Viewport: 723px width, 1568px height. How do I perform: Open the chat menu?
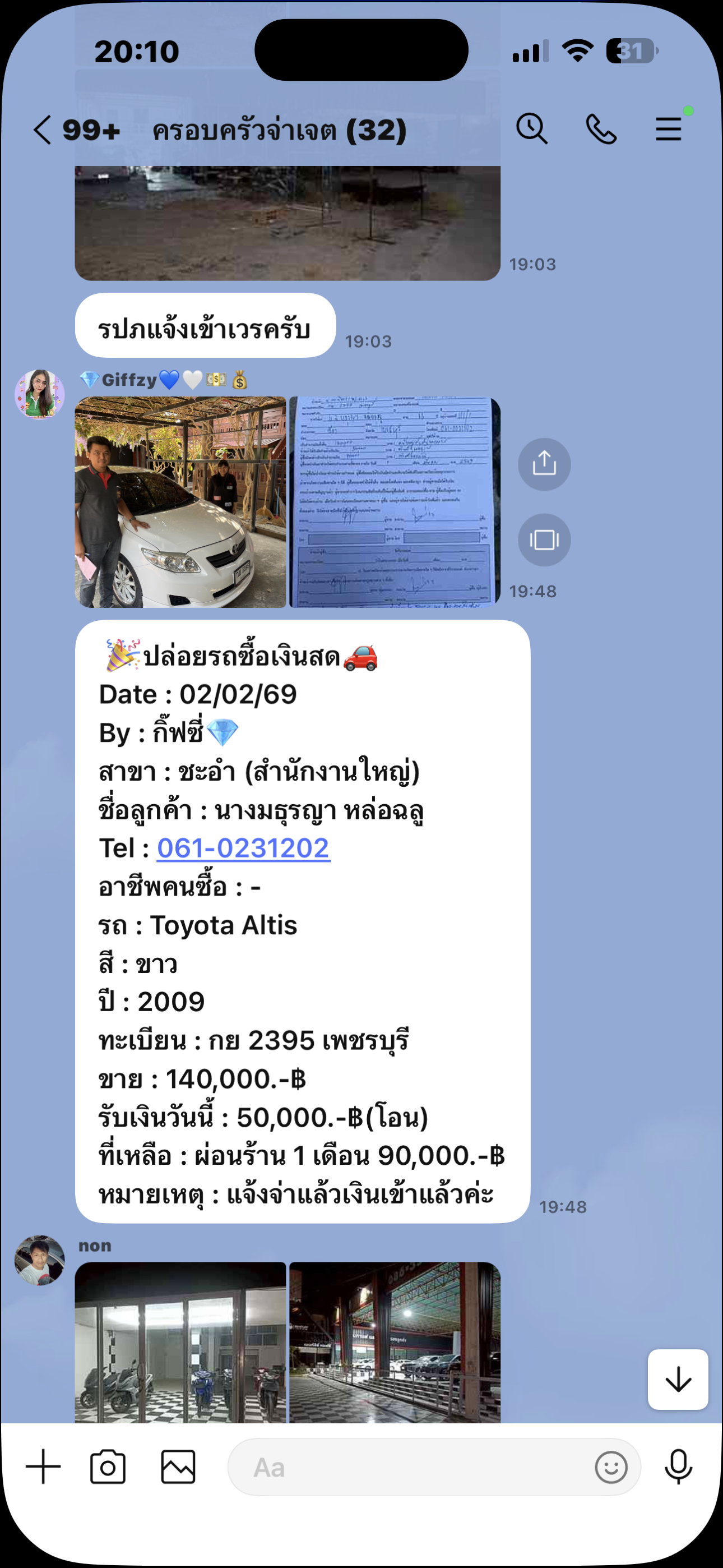[668, 129]
